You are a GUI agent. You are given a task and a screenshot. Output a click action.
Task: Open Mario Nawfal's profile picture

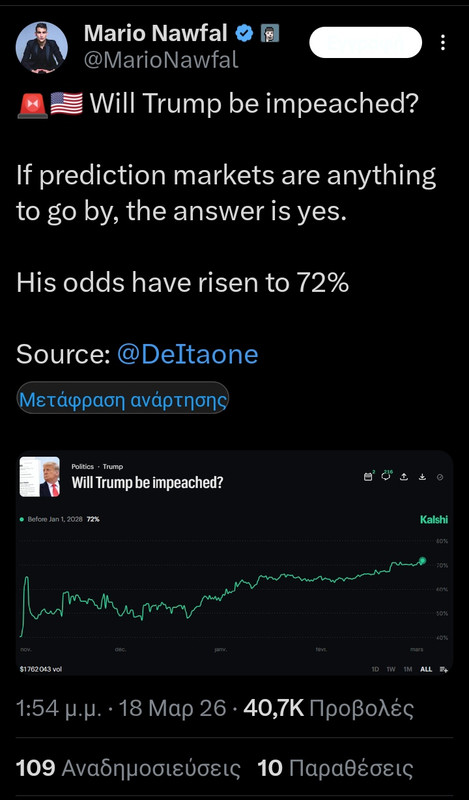41,47
